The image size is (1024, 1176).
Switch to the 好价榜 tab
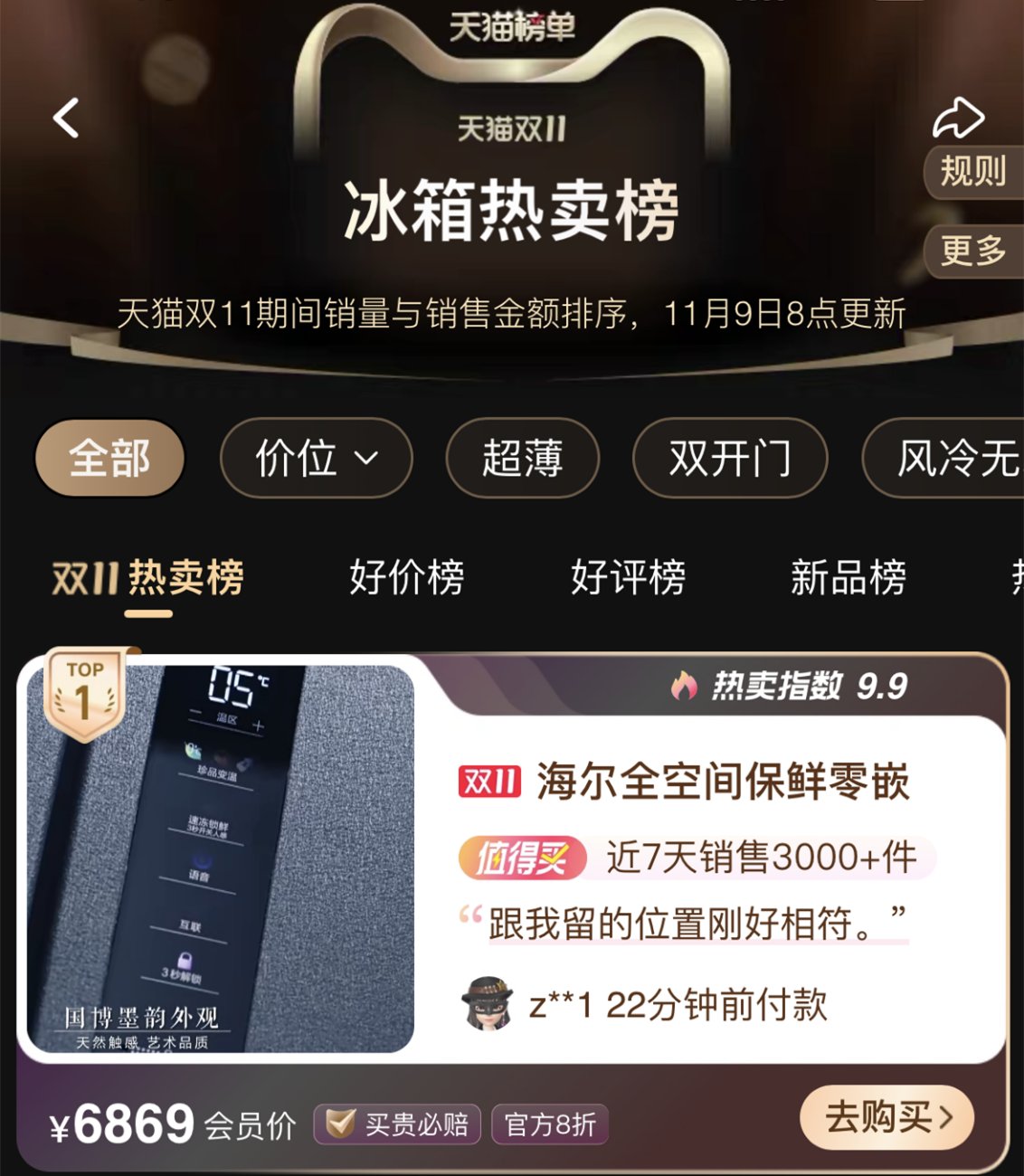pyautogui.click(x=404, y=579)
